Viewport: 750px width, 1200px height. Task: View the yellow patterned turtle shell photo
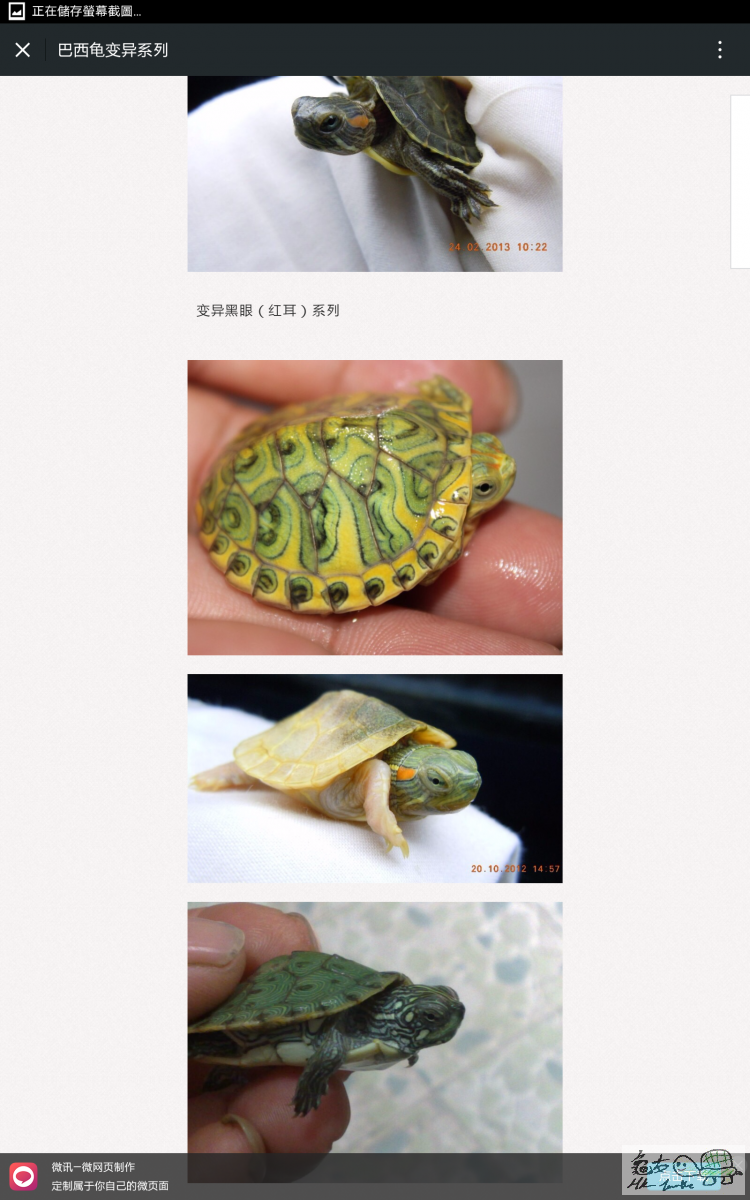(x=374, y=507)
